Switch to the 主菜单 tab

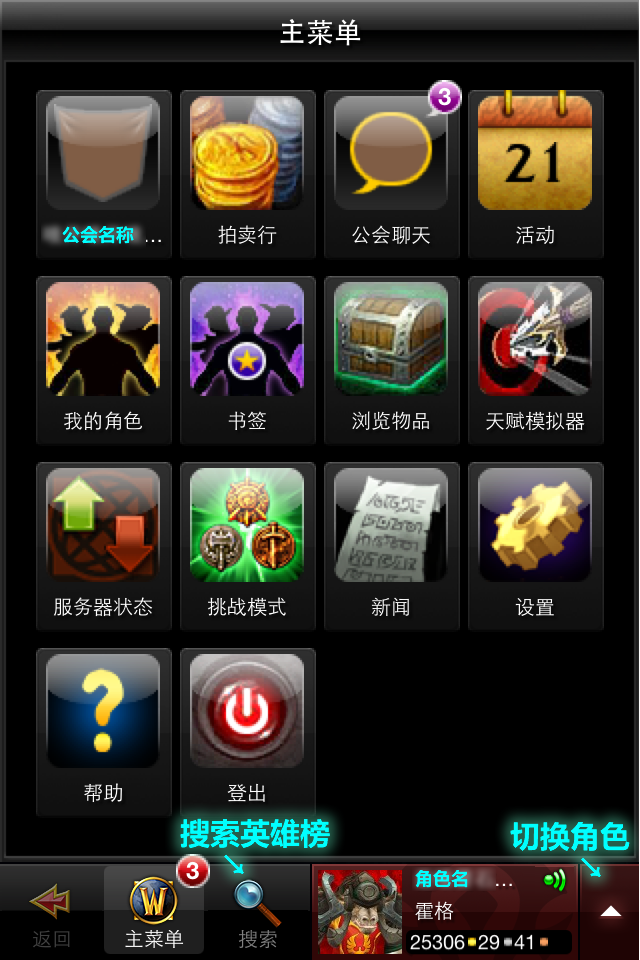coord(154,912)
